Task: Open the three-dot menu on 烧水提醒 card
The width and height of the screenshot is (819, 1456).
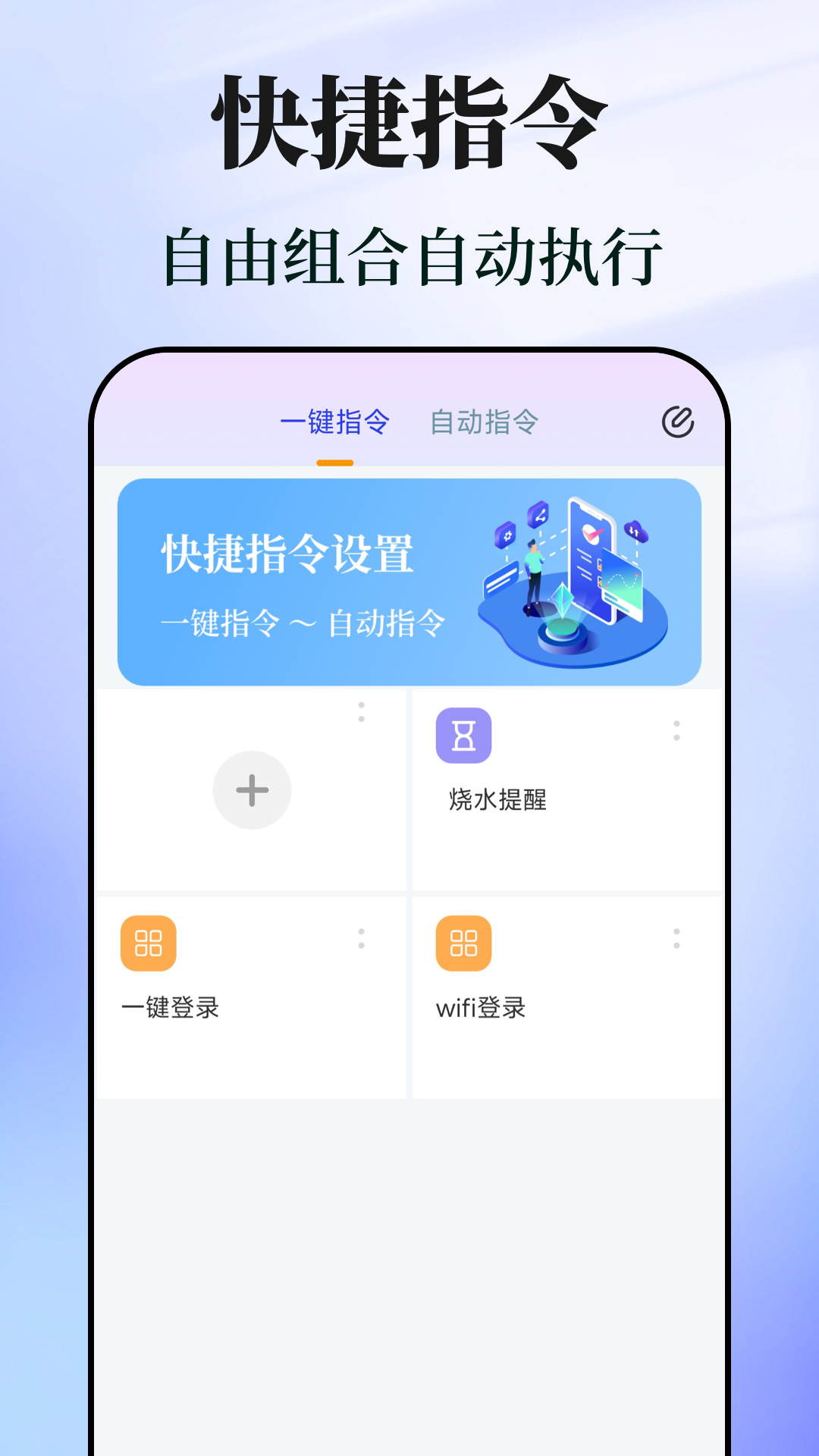Action: (676, 732)
